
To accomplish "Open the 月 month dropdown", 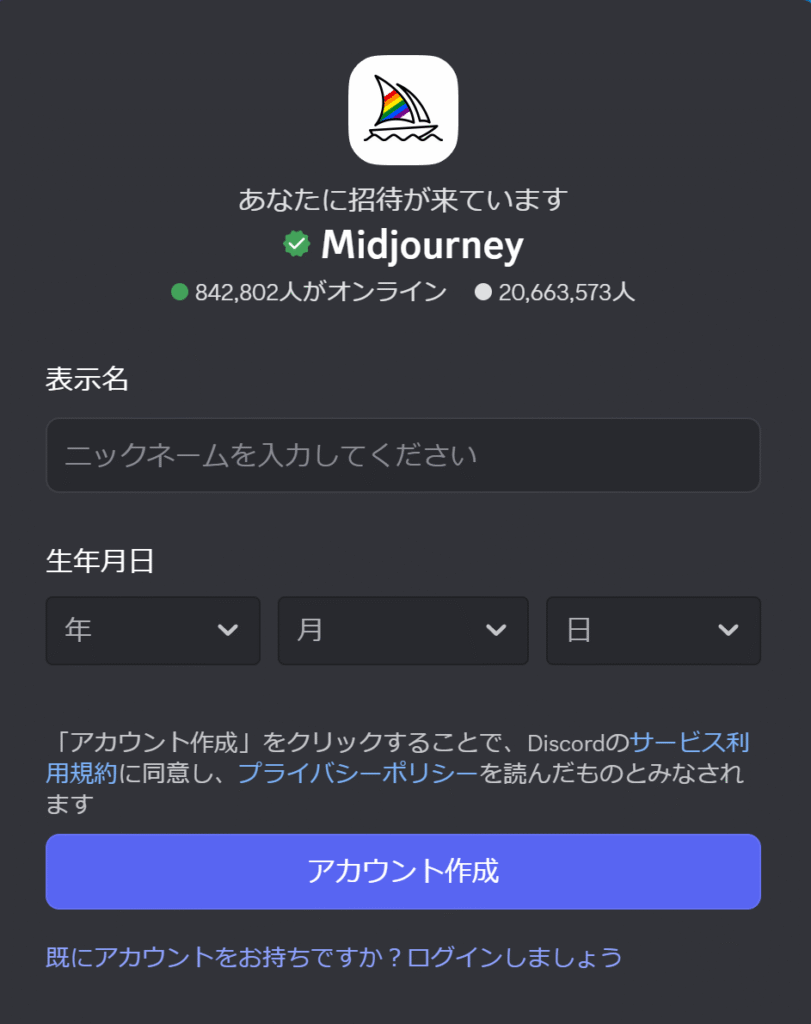I will (x=403, y=630).
